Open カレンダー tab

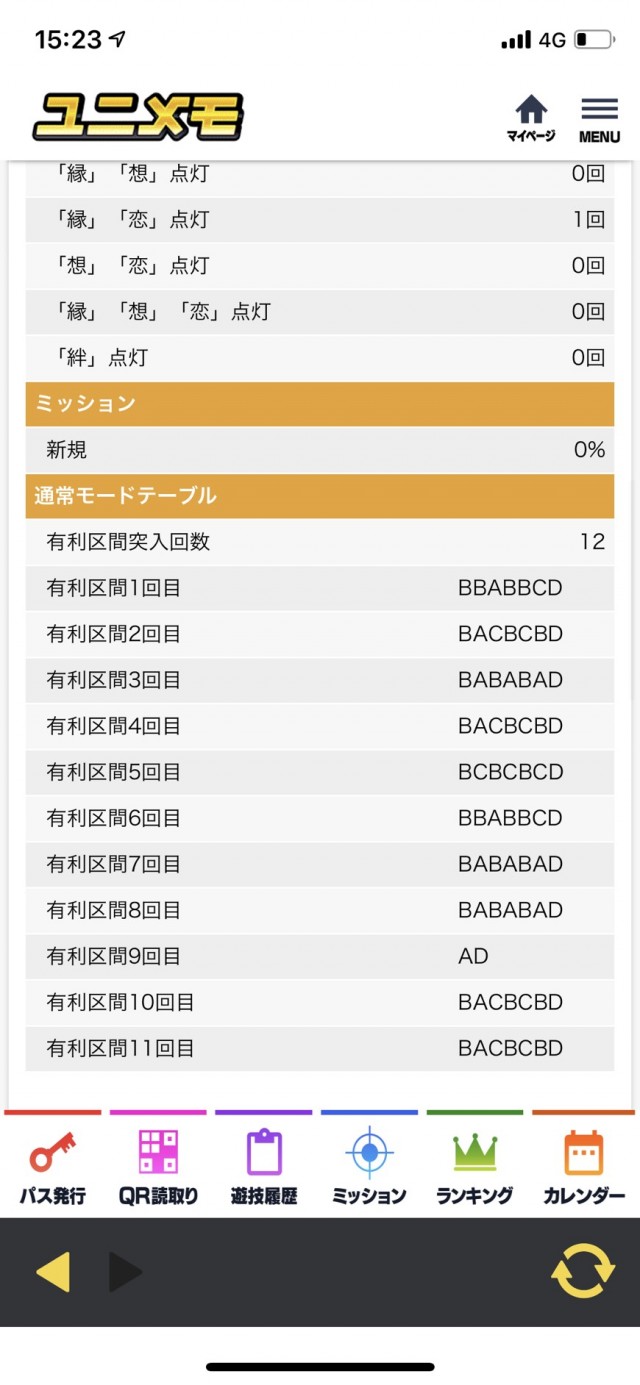point(584,1166)
